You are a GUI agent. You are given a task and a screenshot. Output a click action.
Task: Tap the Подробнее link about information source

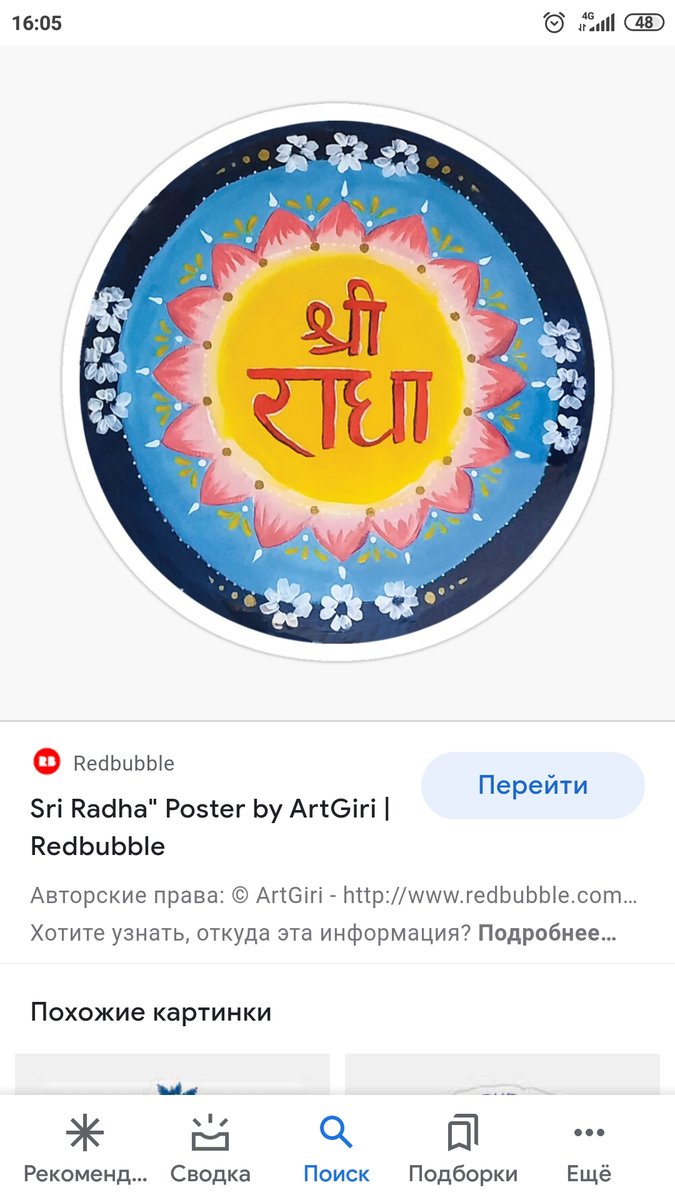point(546,933)
